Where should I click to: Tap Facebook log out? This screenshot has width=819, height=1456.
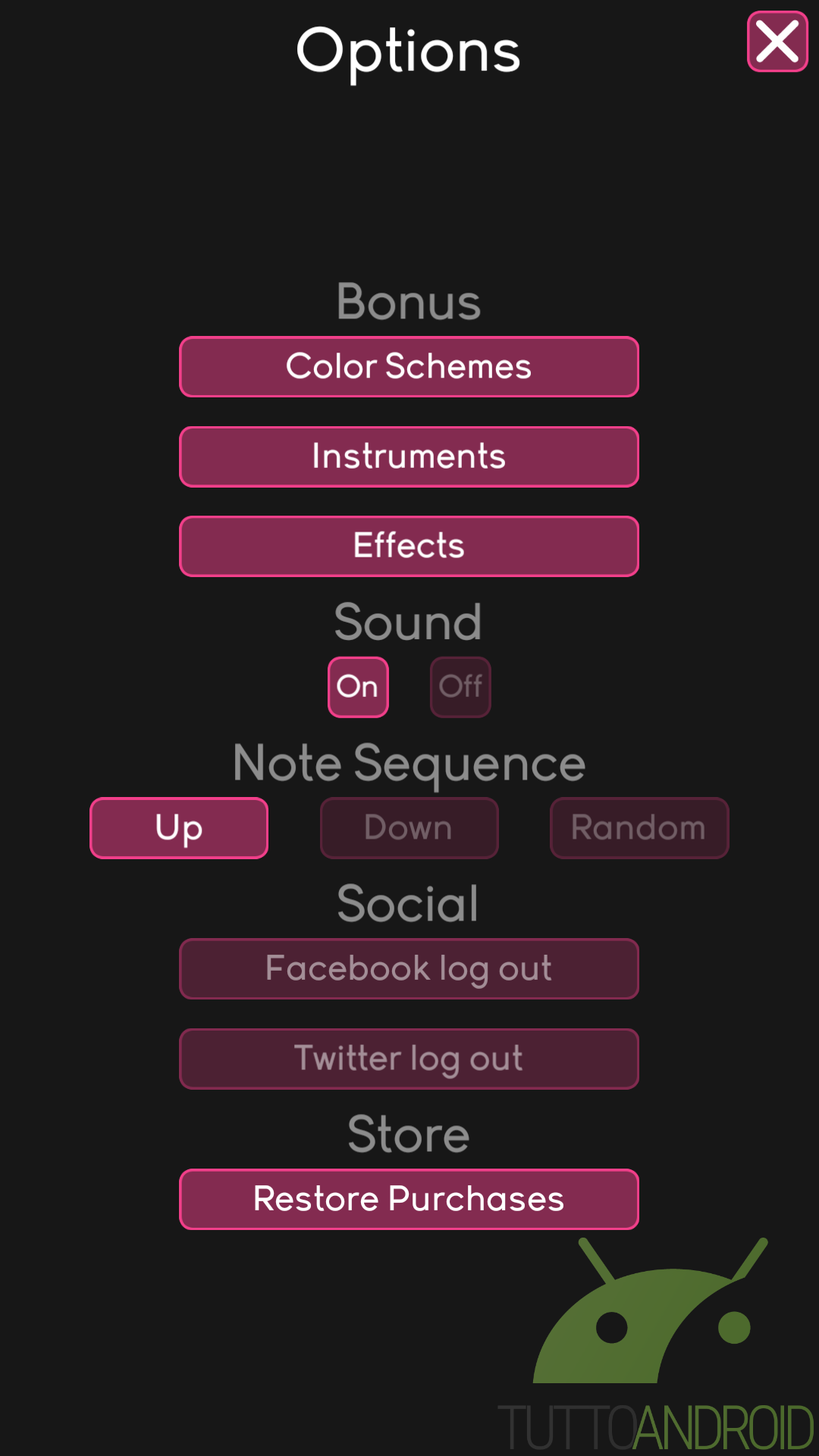coord(409,969)
